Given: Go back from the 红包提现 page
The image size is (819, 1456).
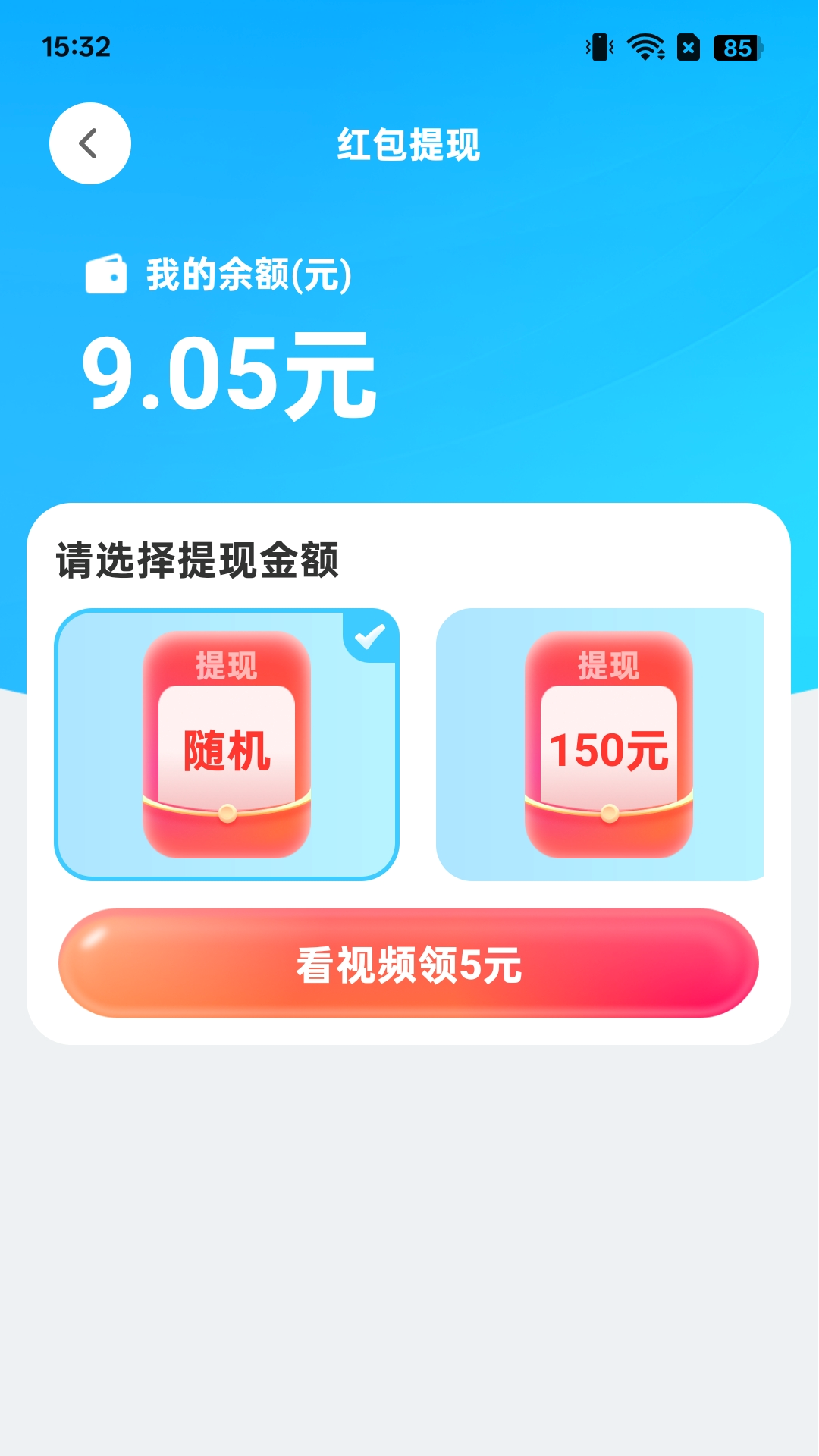Looking at the screenshot, I should [x=90, y=143].
